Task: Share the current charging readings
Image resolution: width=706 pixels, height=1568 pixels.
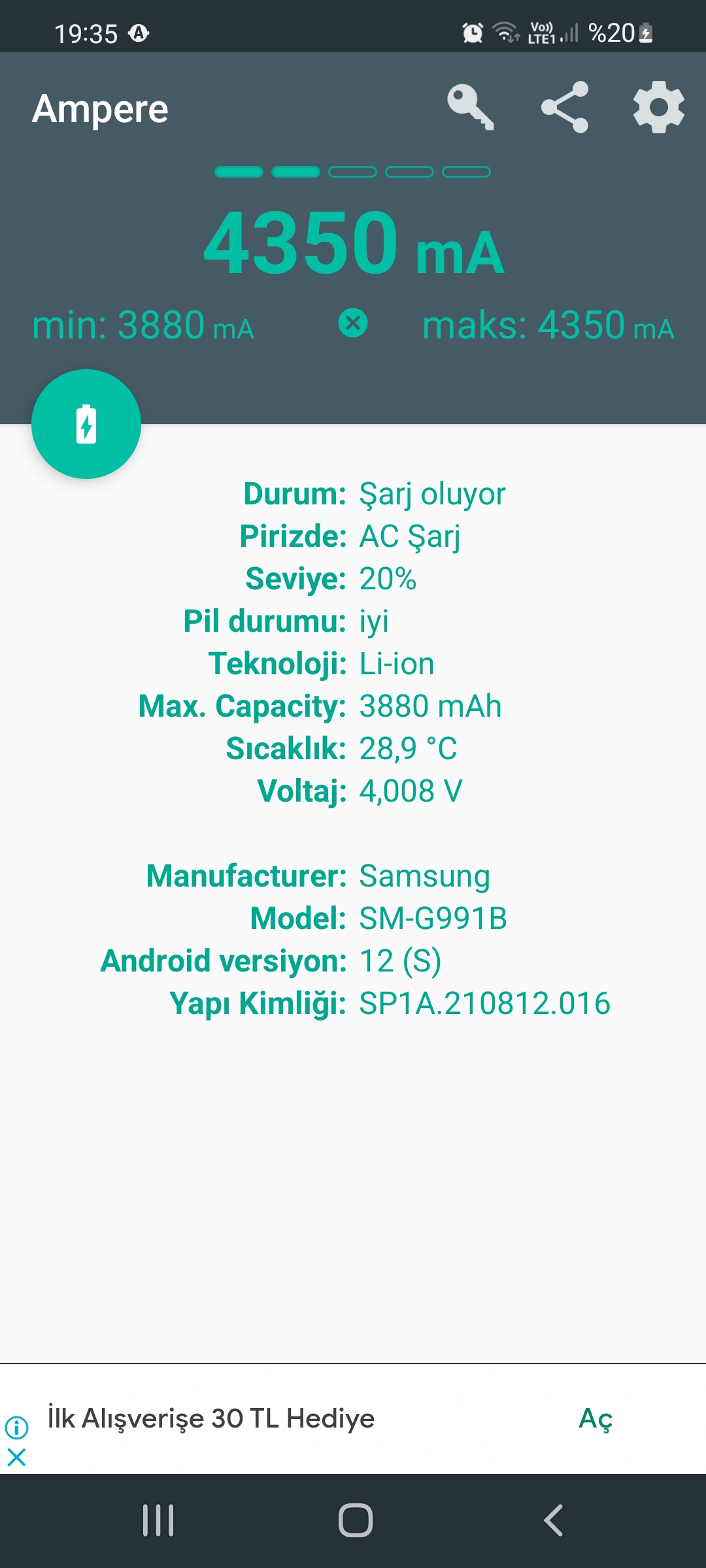Action: [565, 108]
